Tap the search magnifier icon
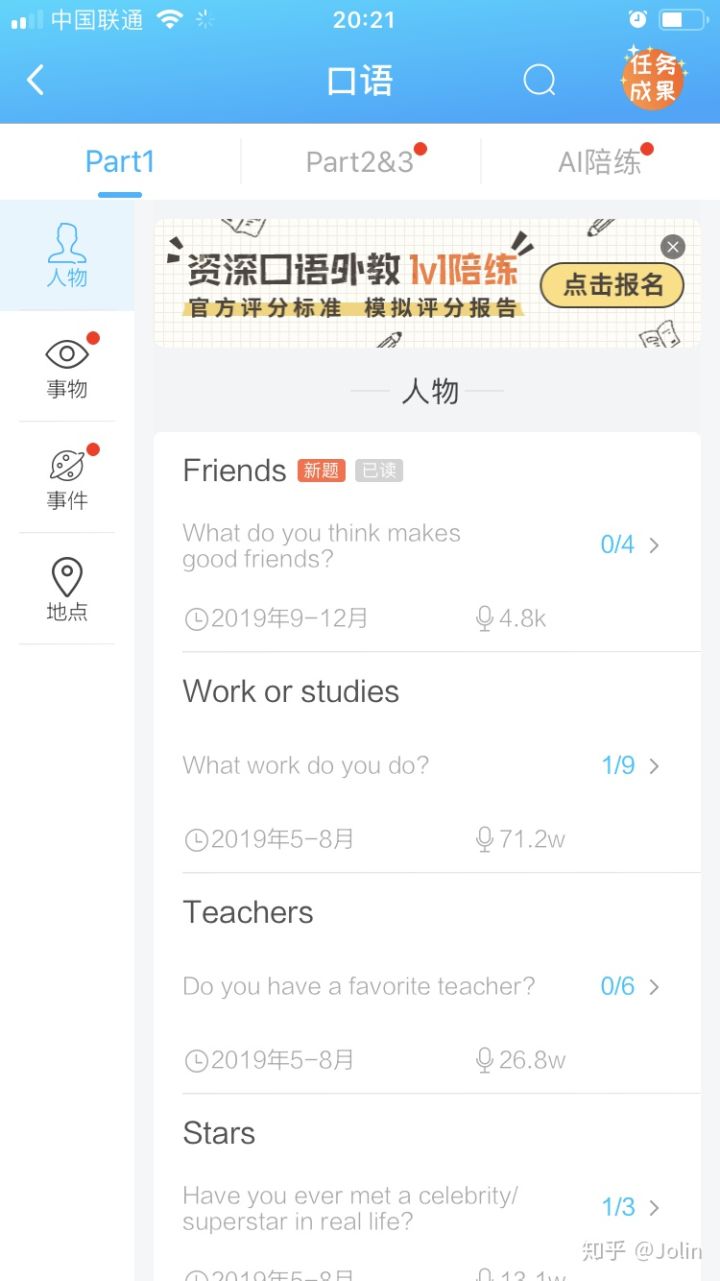 (x=539, y=79)
